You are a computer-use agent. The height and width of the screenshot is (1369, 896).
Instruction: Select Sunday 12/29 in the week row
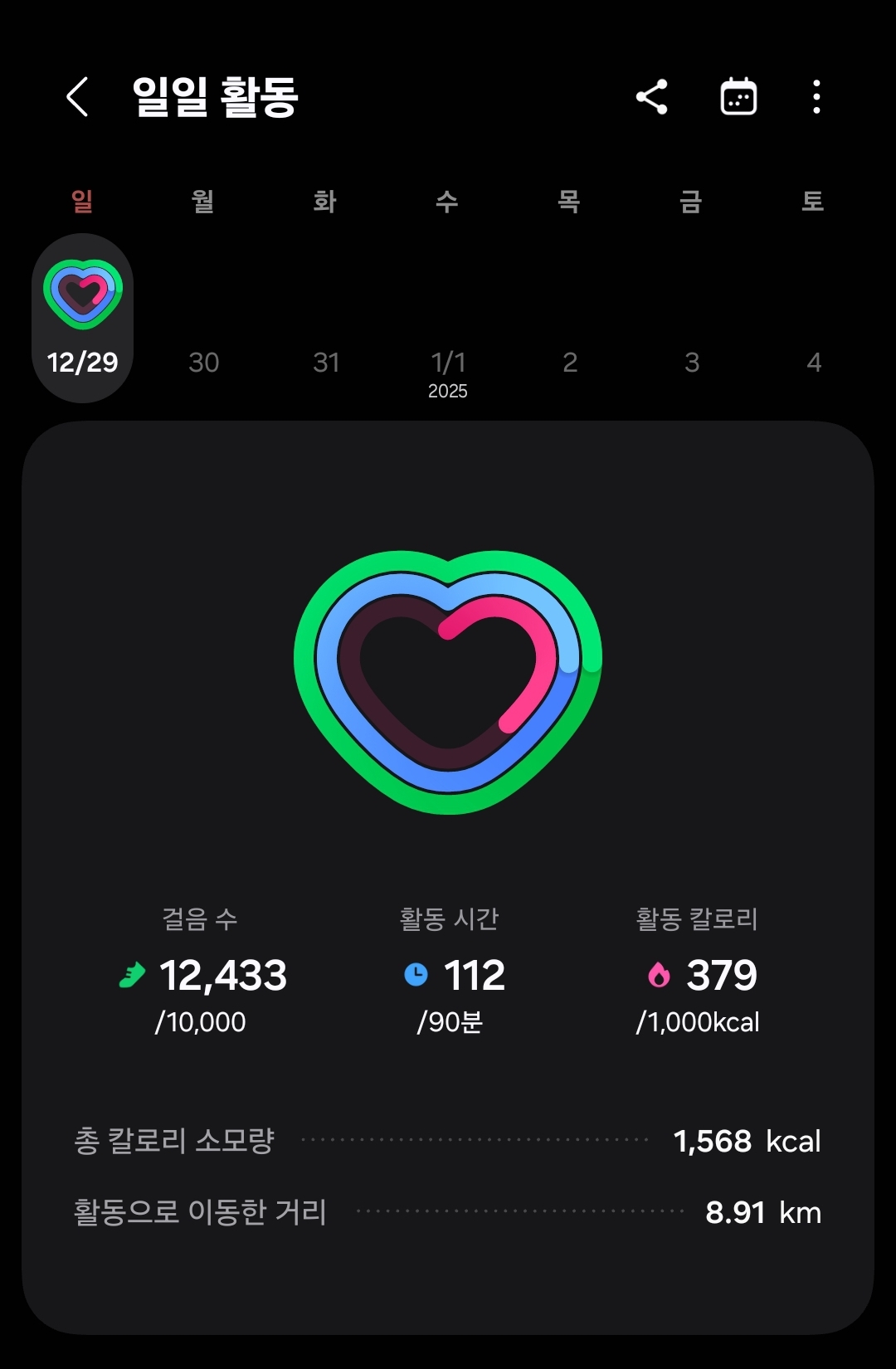click(x=83, y=319)
